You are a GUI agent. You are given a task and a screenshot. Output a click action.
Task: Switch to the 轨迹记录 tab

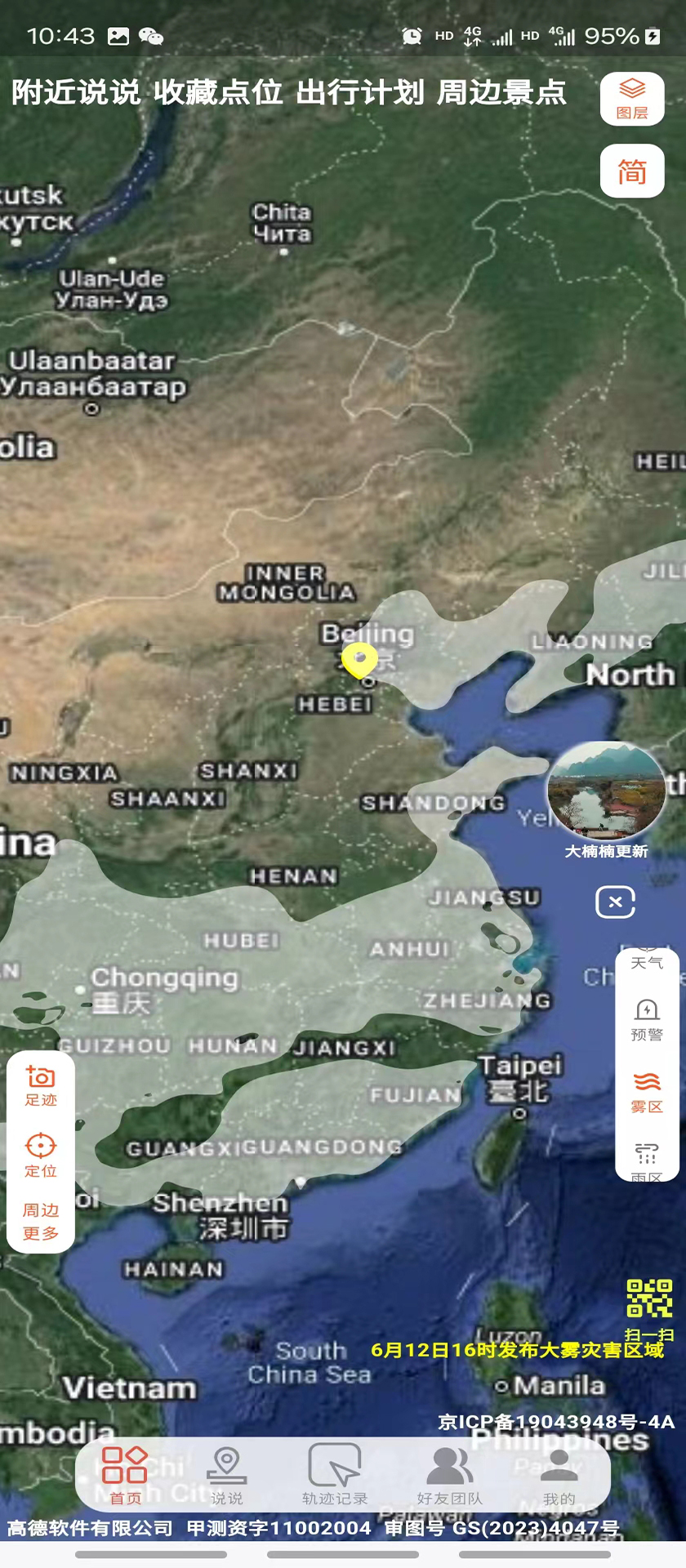(334, 1475)
